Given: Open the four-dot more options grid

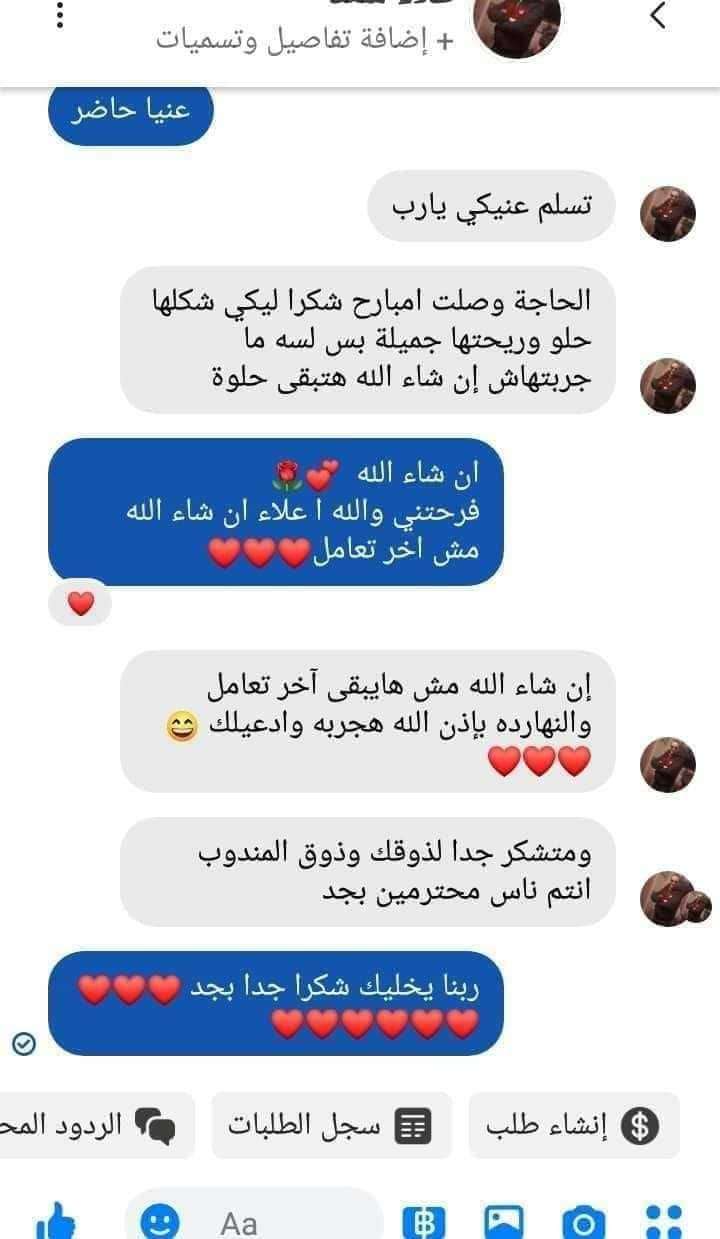Looking at the screenshot, I should (x=663, y=1220).
